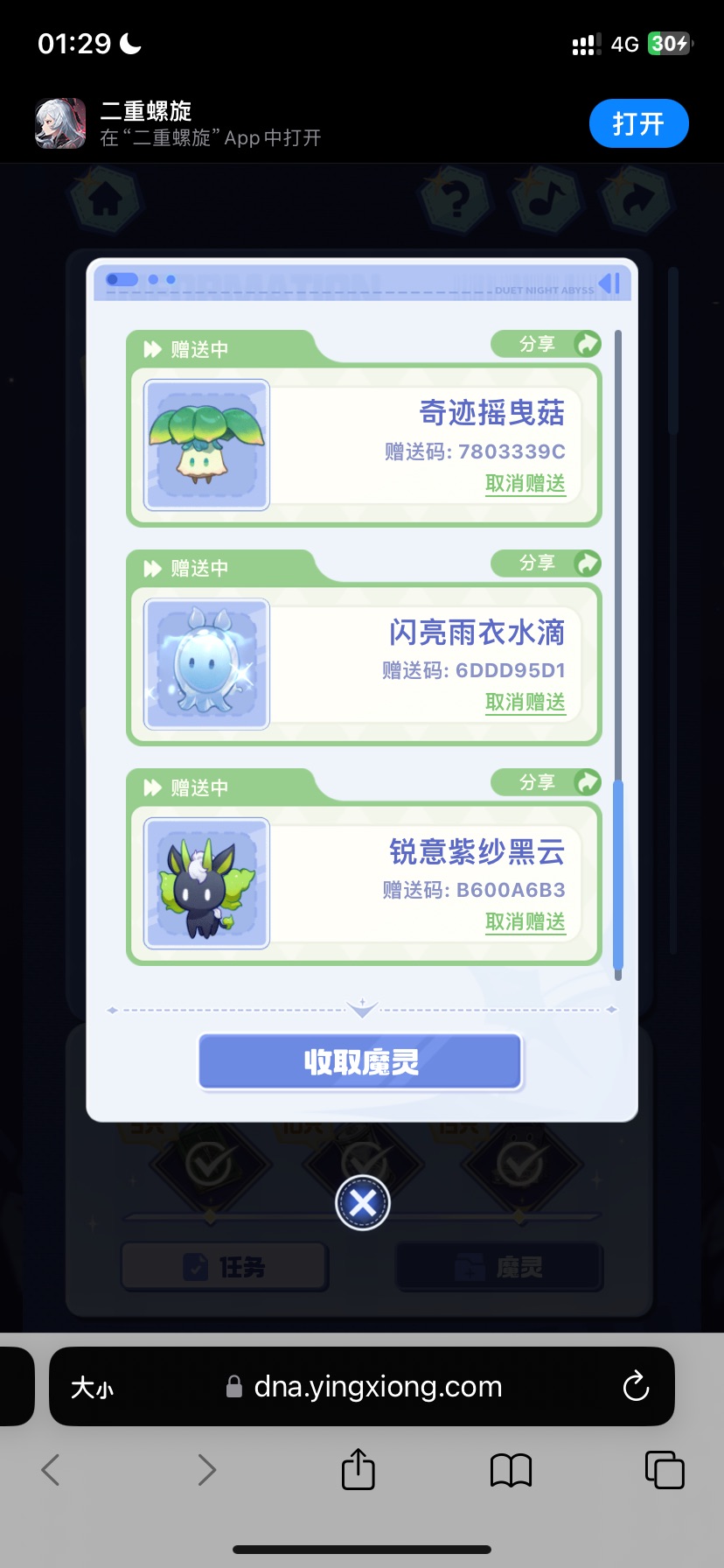Tap the 收取魔灵 button

click(360, 1061)
